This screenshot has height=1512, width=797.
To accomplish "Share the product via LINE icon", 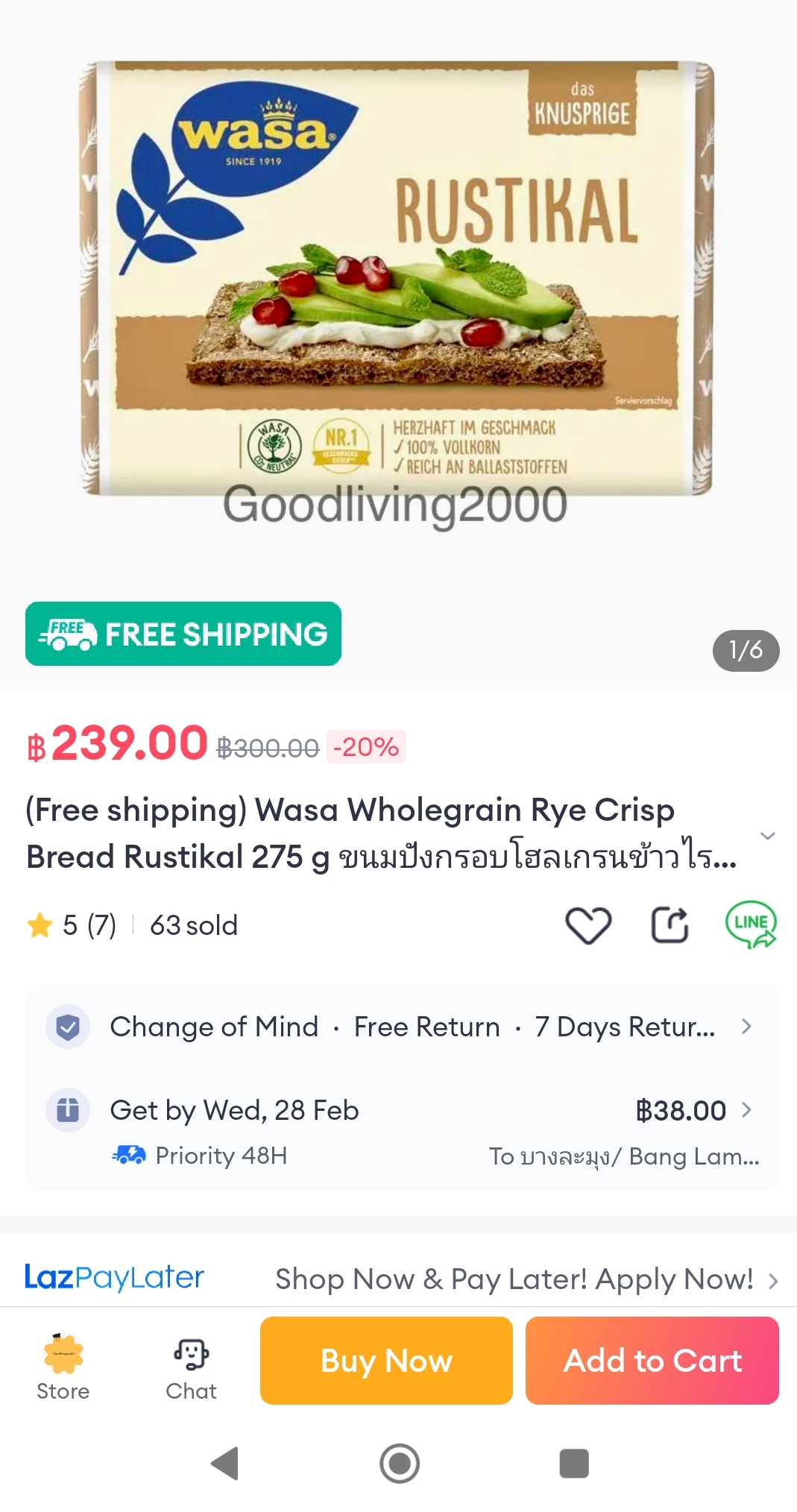I will point(751,923).
